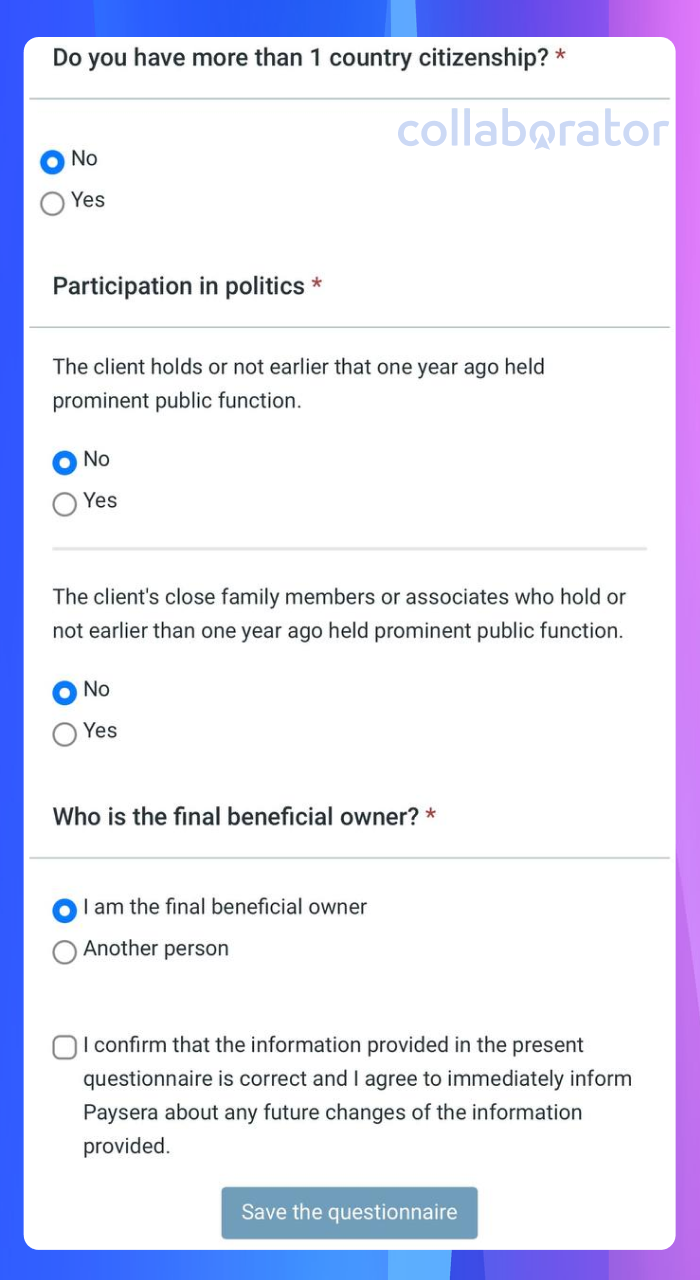Choose 'Another person' as beneficial owner
This screenshot has width=700, height=1280.
[64, 952]
